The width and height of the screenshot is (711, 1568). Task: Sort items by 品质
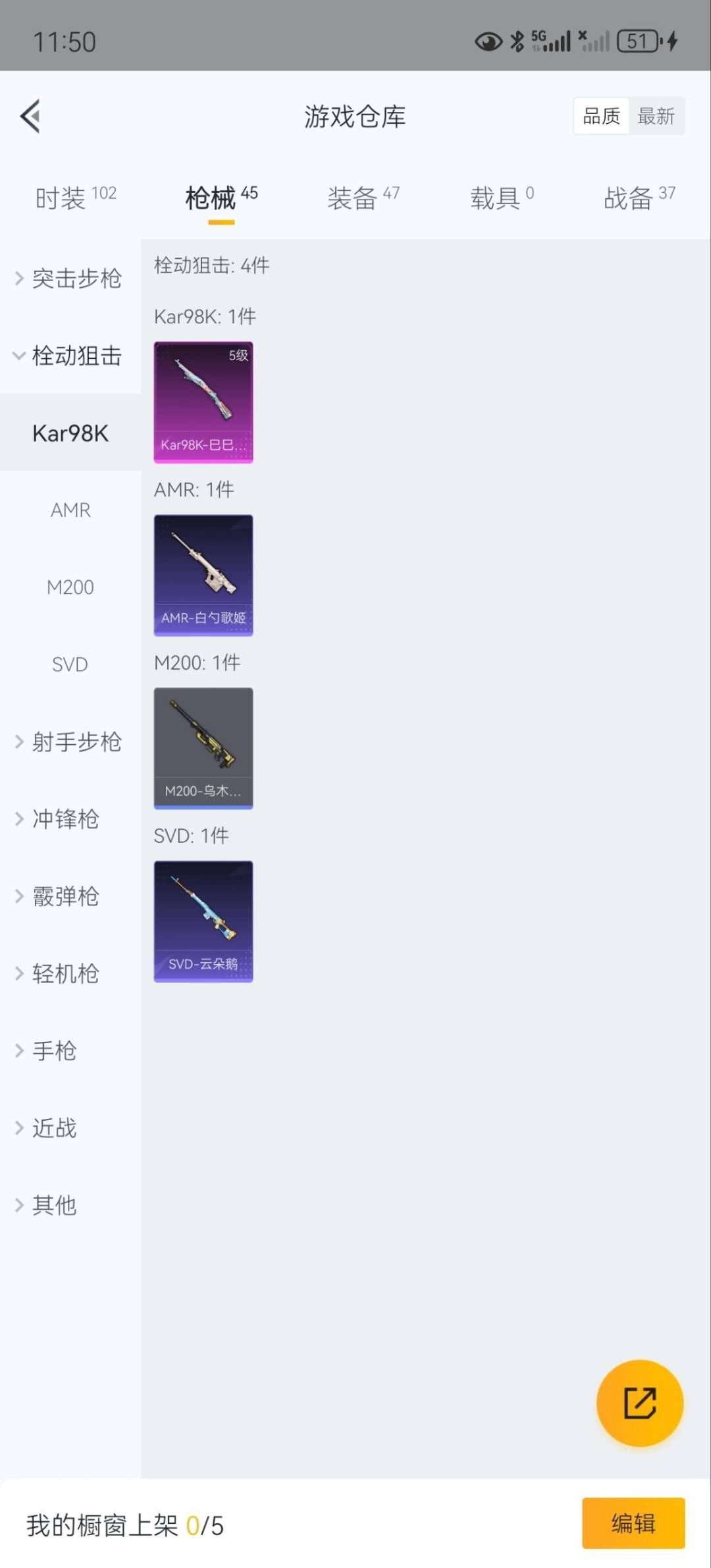pos(601,117)
